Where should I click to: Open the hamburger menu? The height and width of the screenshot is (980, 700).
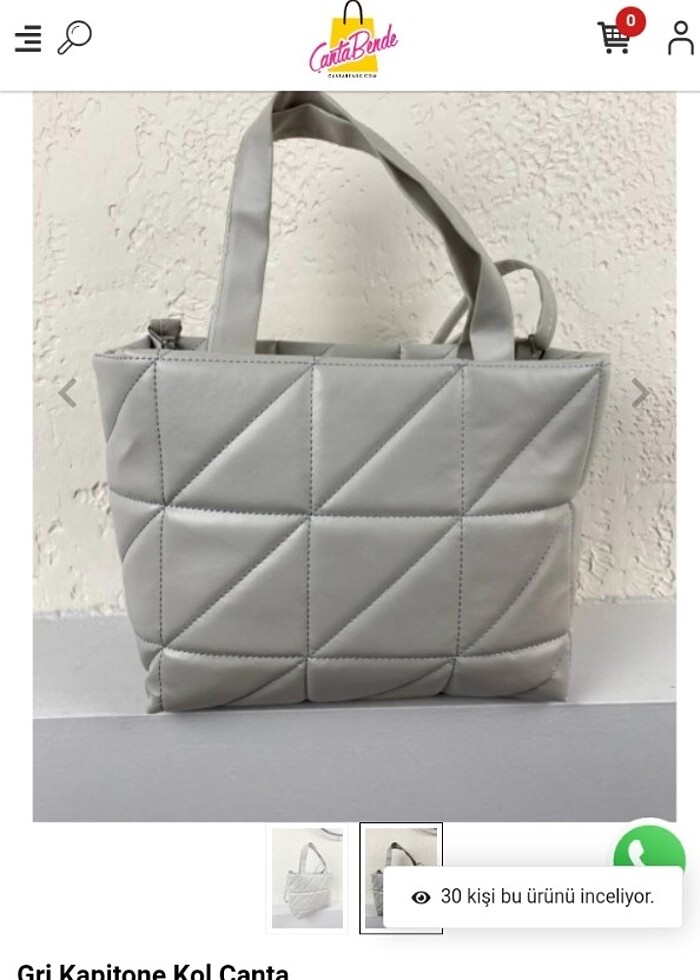pos(28,39)
